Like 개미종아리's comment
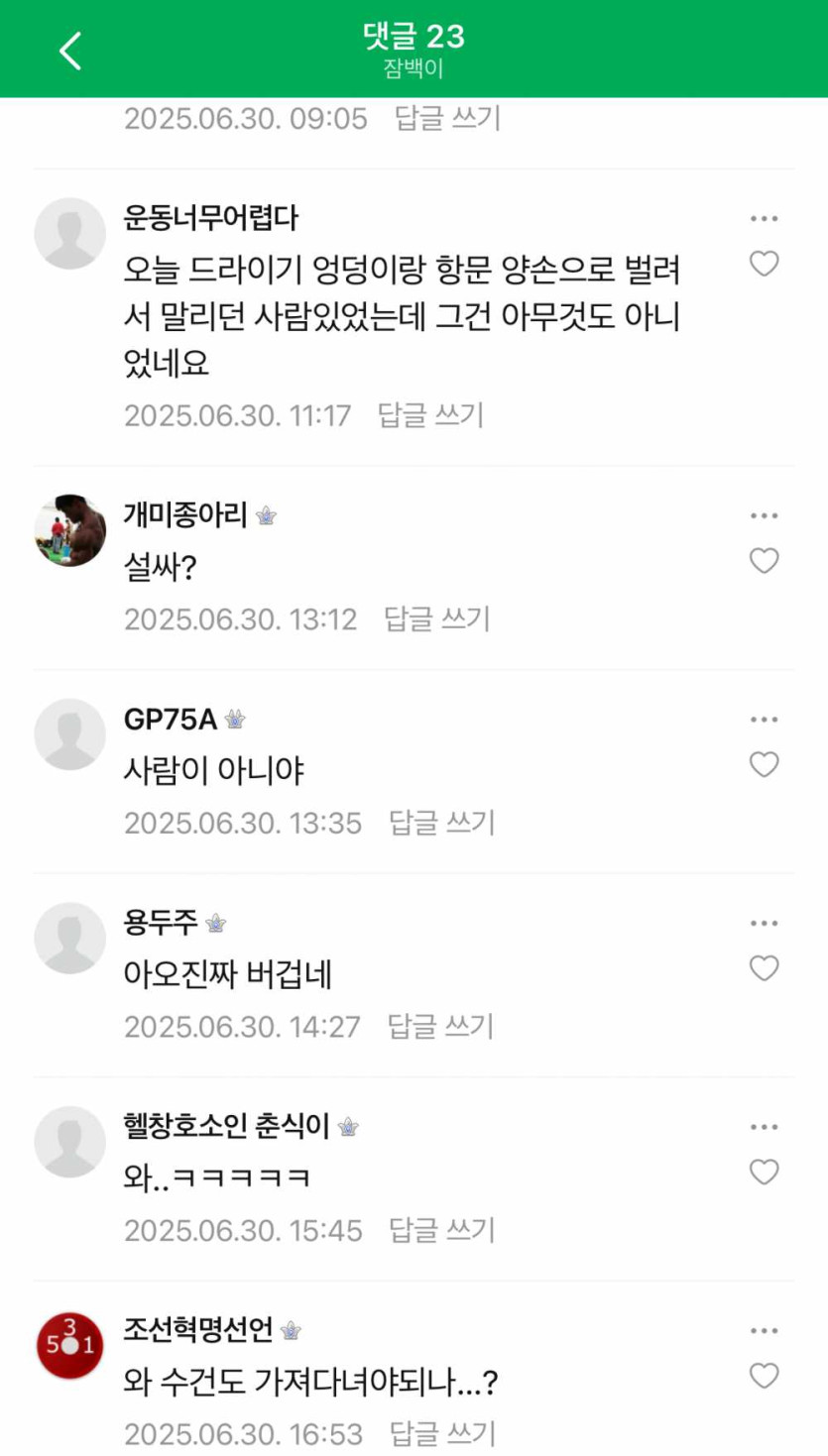The image size is (828, 1456). 764,561
